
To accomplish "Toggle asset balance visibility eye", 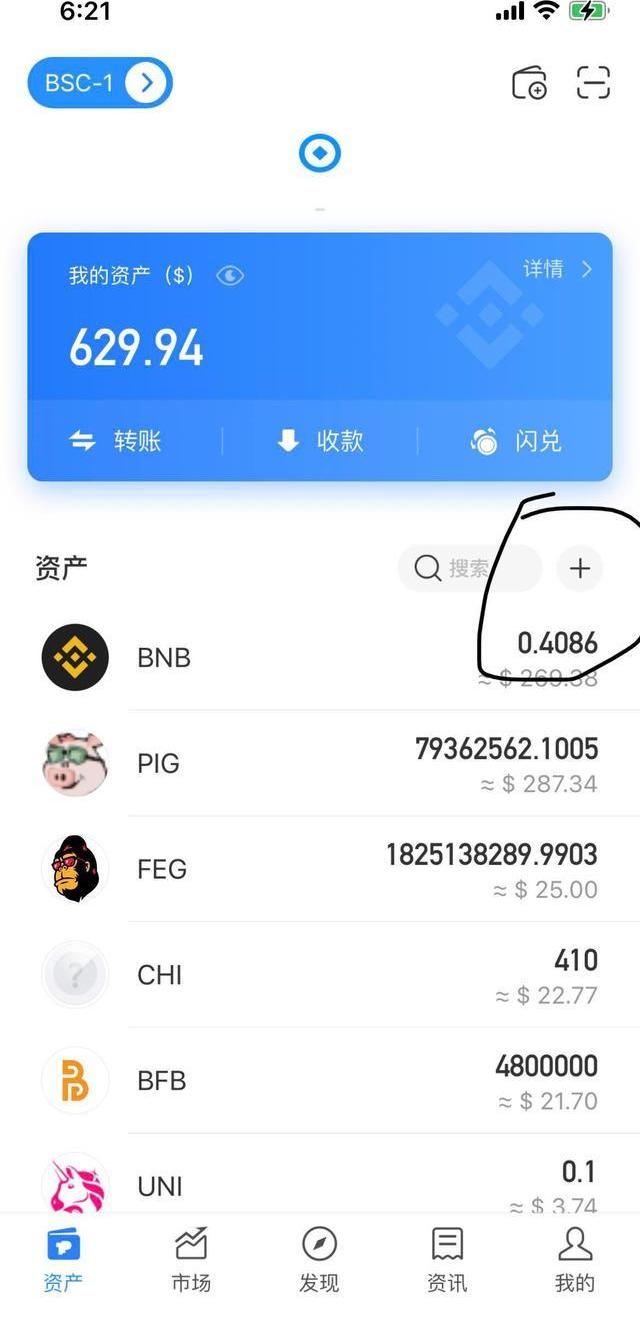I will 230,276.
